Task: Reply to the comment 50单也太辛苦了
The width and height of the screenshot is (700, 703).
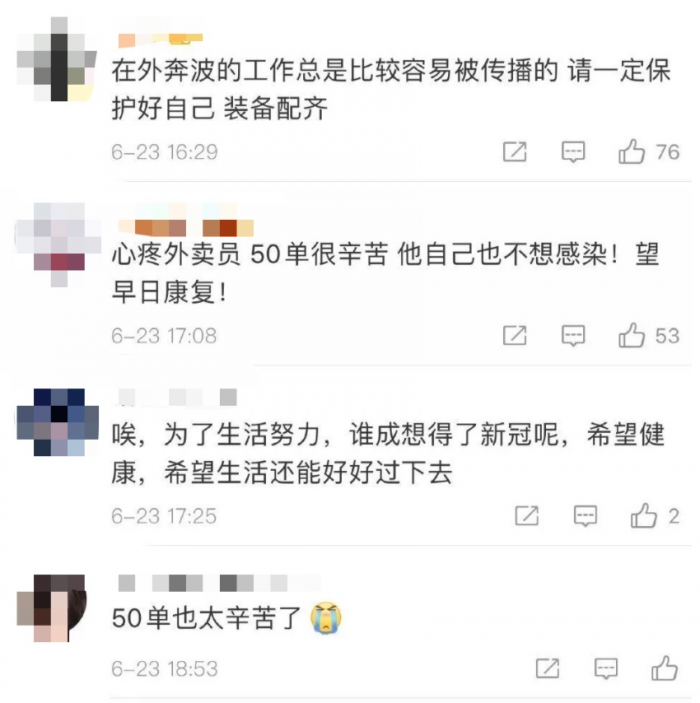Action: (x=606, y=667)
